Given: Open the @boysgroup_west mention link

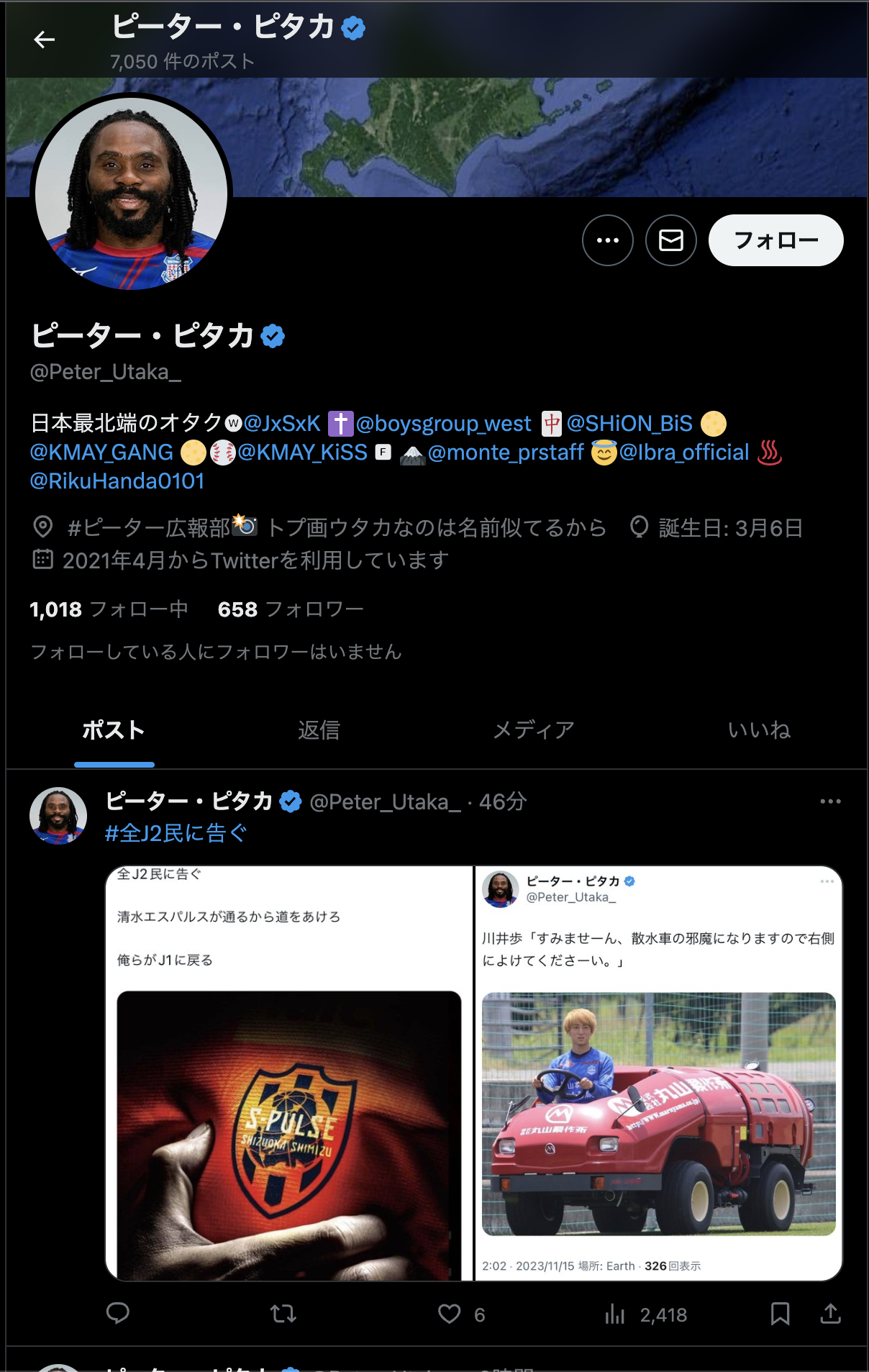Looking at the screenshot, I should click(443, 423).
